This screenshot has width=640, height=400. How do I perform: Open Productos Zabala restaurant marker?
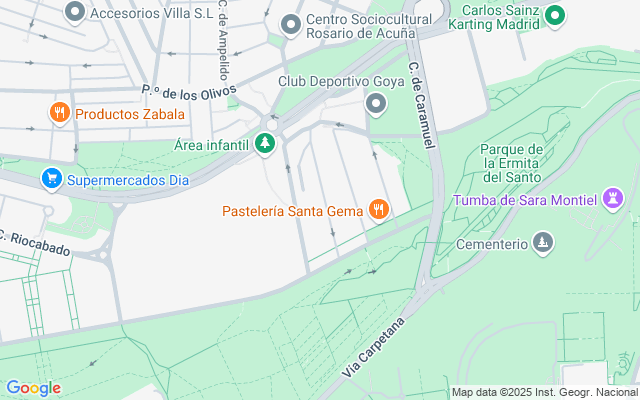click(59, 113)
